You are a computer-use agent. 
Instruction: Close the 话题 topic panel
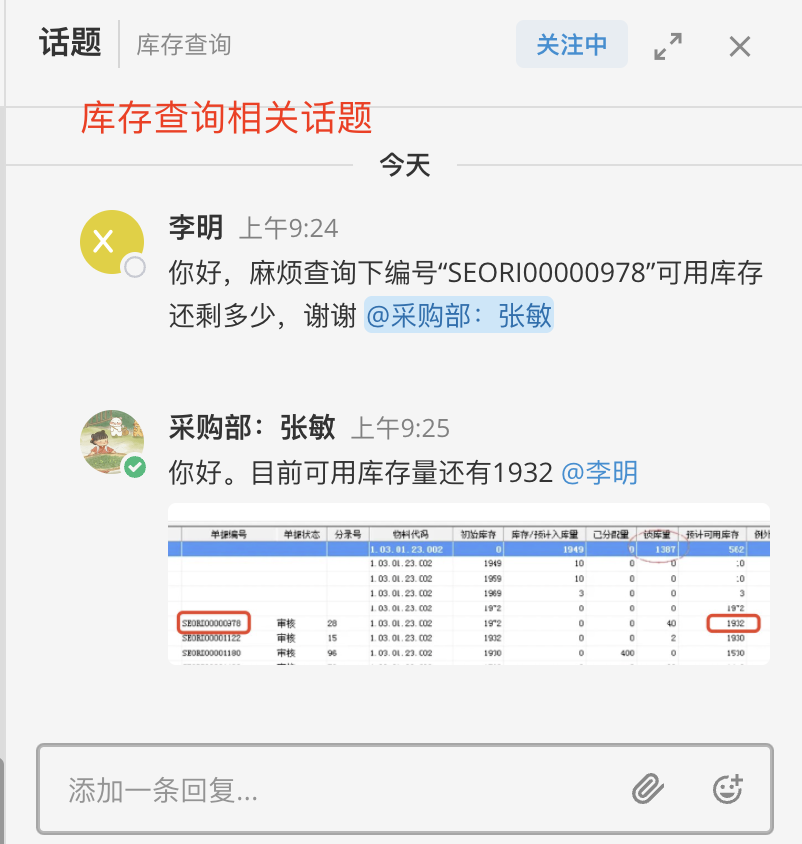tap(740, 46)
